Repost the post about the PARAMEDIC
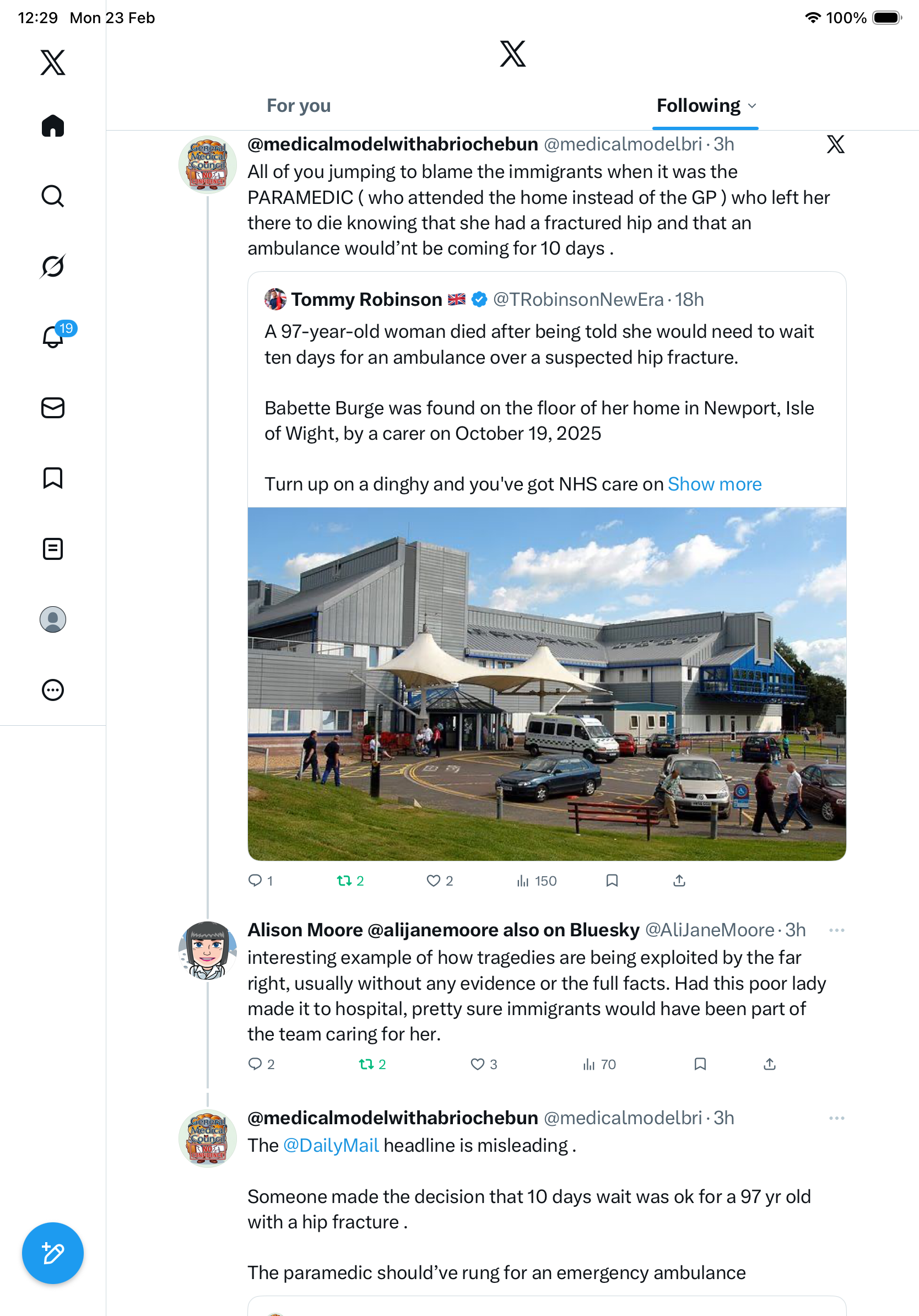This screenshot has height=1316, width=919. pyautogui.click(x=344, y=881)
